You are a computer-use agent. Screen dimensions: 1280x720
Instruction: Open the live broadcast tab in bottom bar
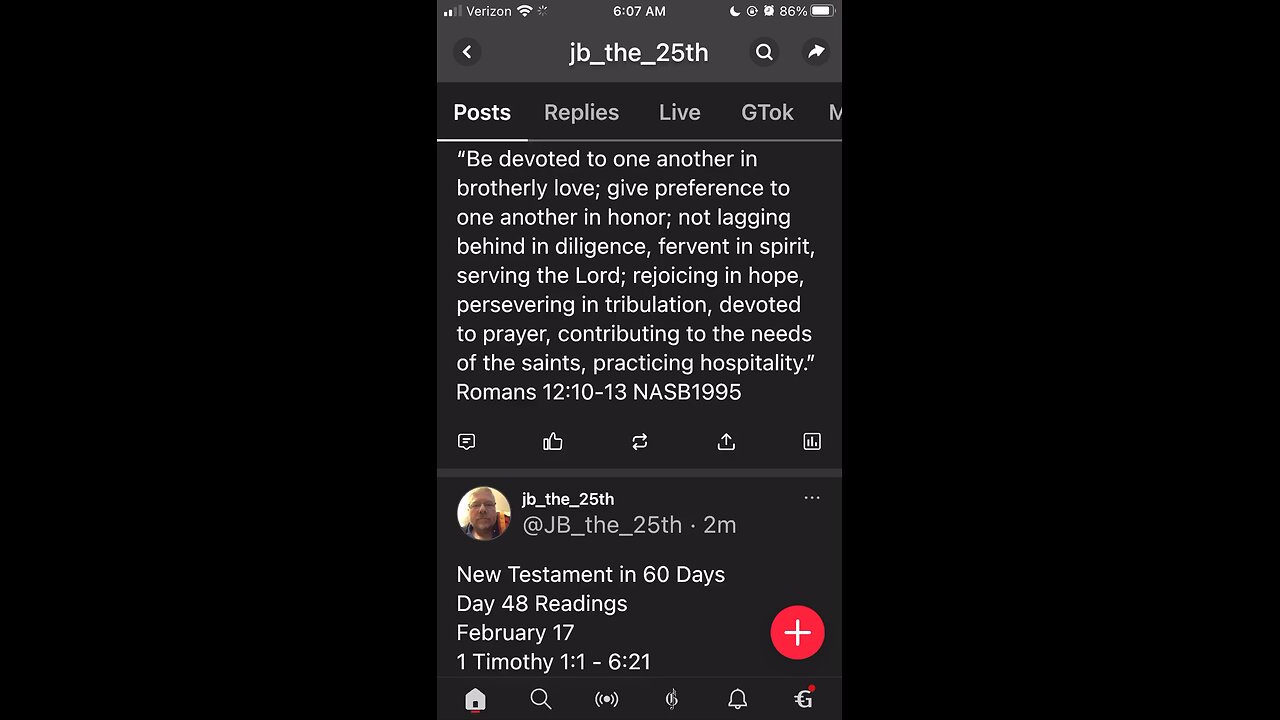pyautogui.click(x=606, y=699)
